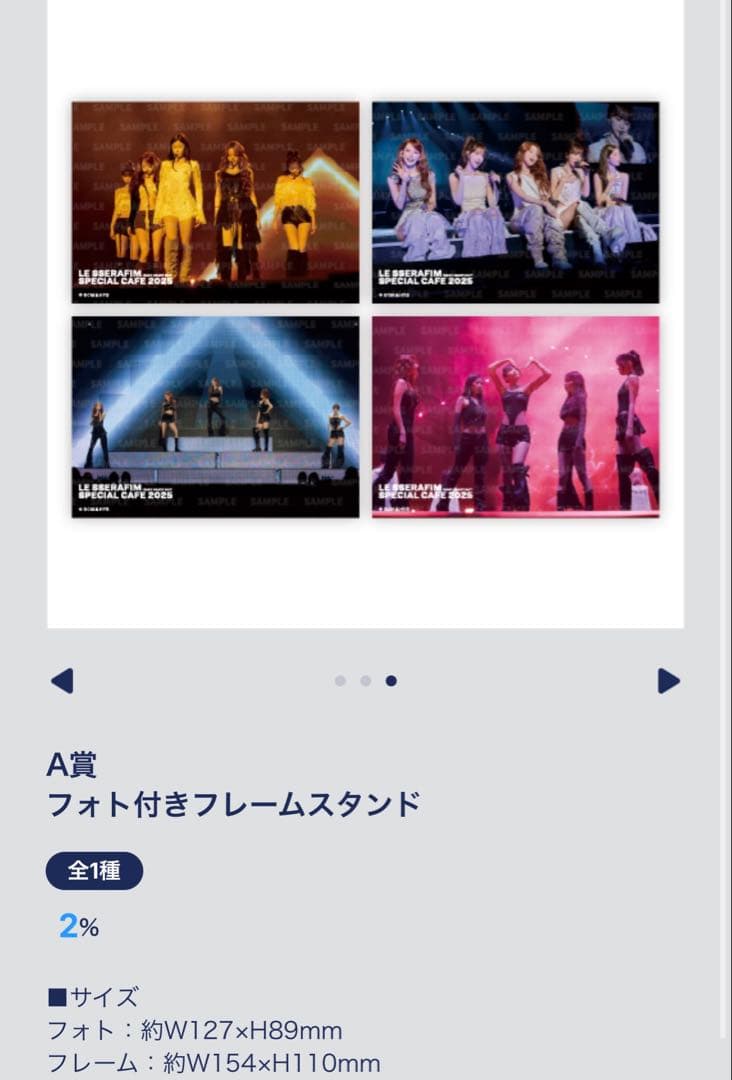Navigate to the last slide via pagination dots
This screenshot has height=1080, width=732.
(390, 680)
